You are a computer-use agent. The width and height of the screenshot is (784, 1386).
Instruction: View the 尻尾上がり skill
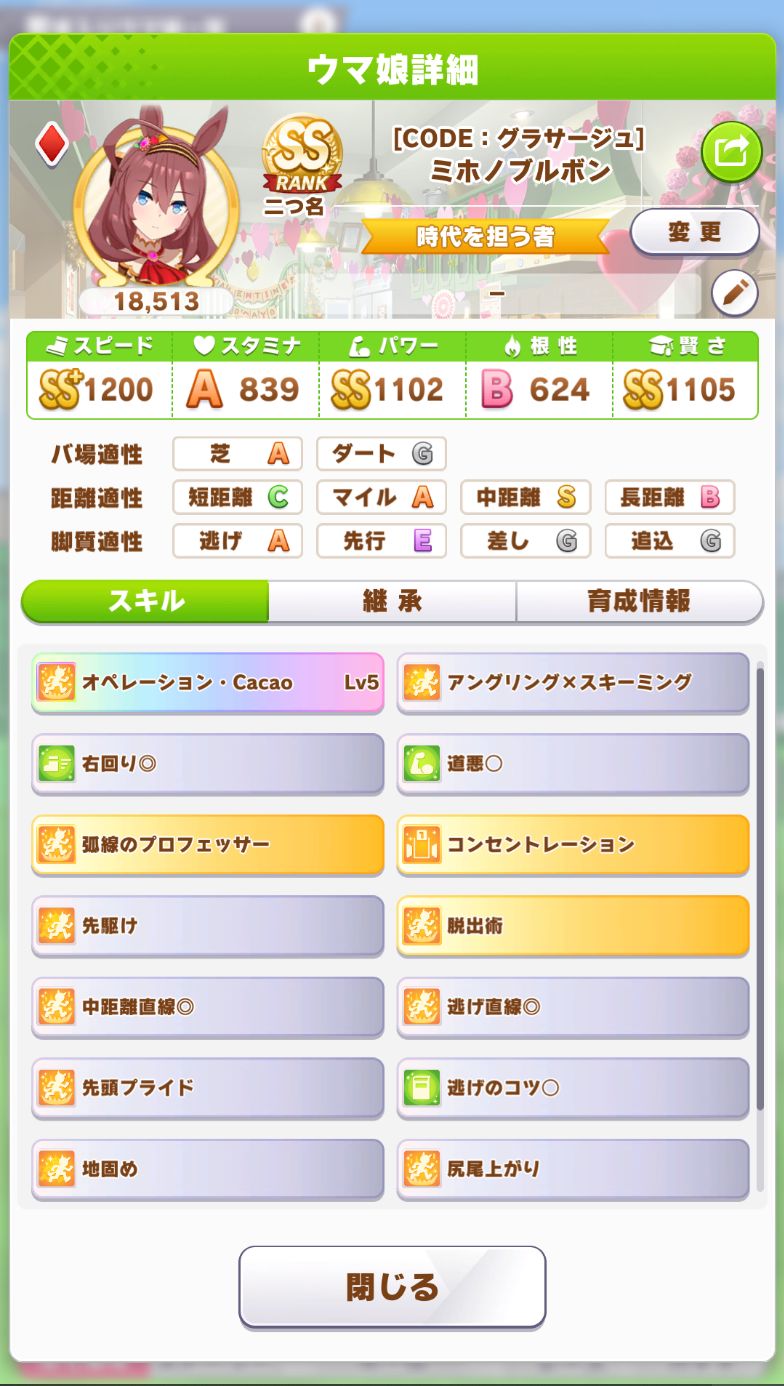573,1168
